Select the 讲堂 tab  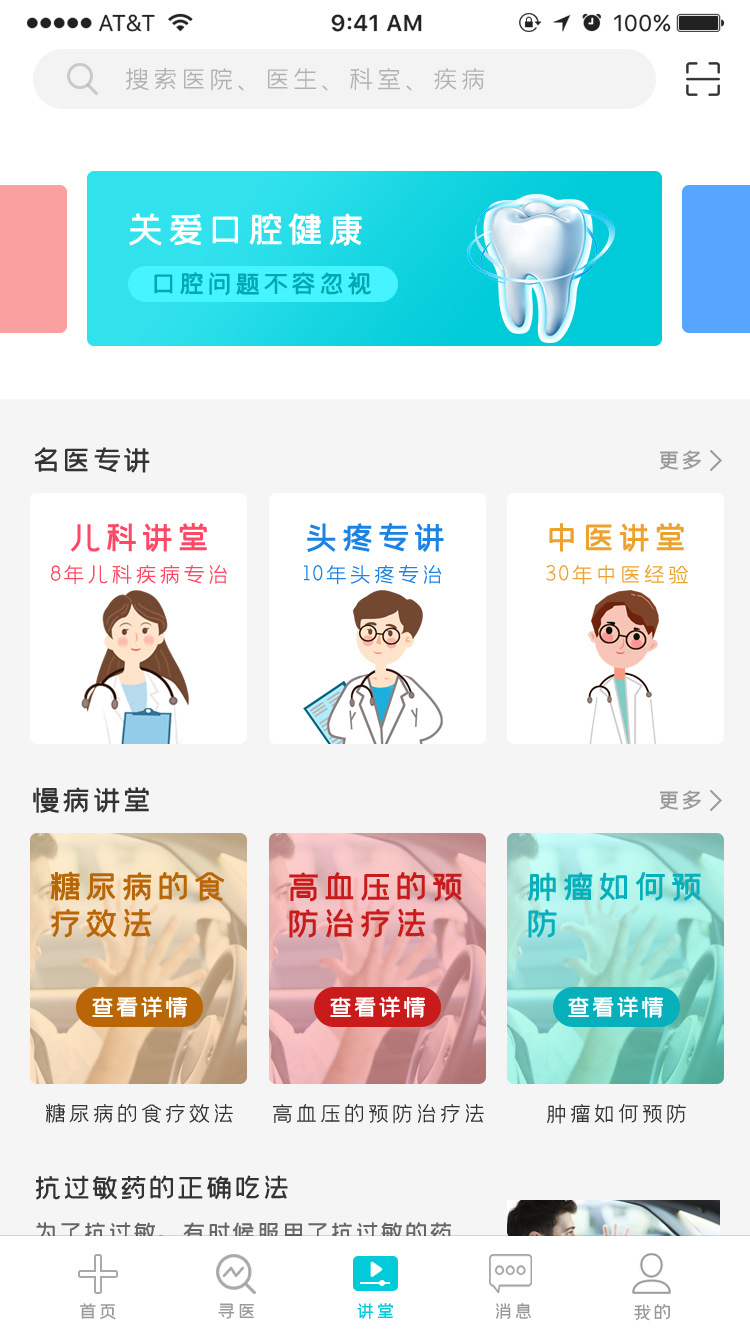point(376,1287)
